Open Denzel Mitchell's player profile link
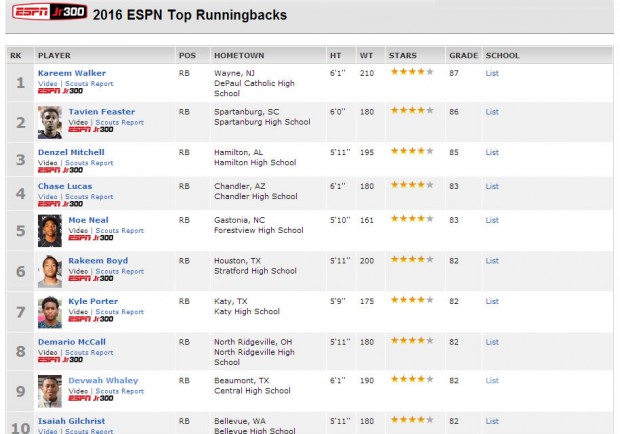Image resolution: width=620 pixels, height=434 pixels. (x=71, y=152)
